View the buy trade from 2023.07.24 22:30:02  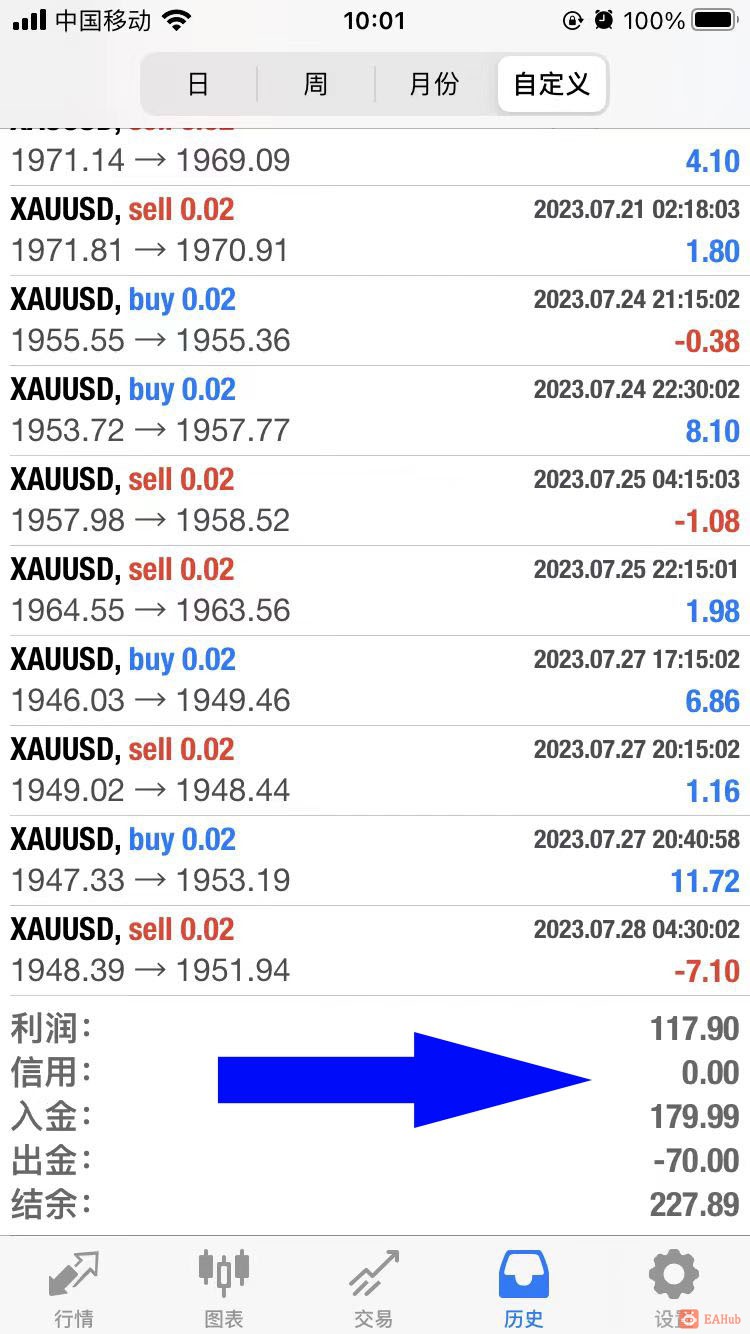click(x=375, y=411)
